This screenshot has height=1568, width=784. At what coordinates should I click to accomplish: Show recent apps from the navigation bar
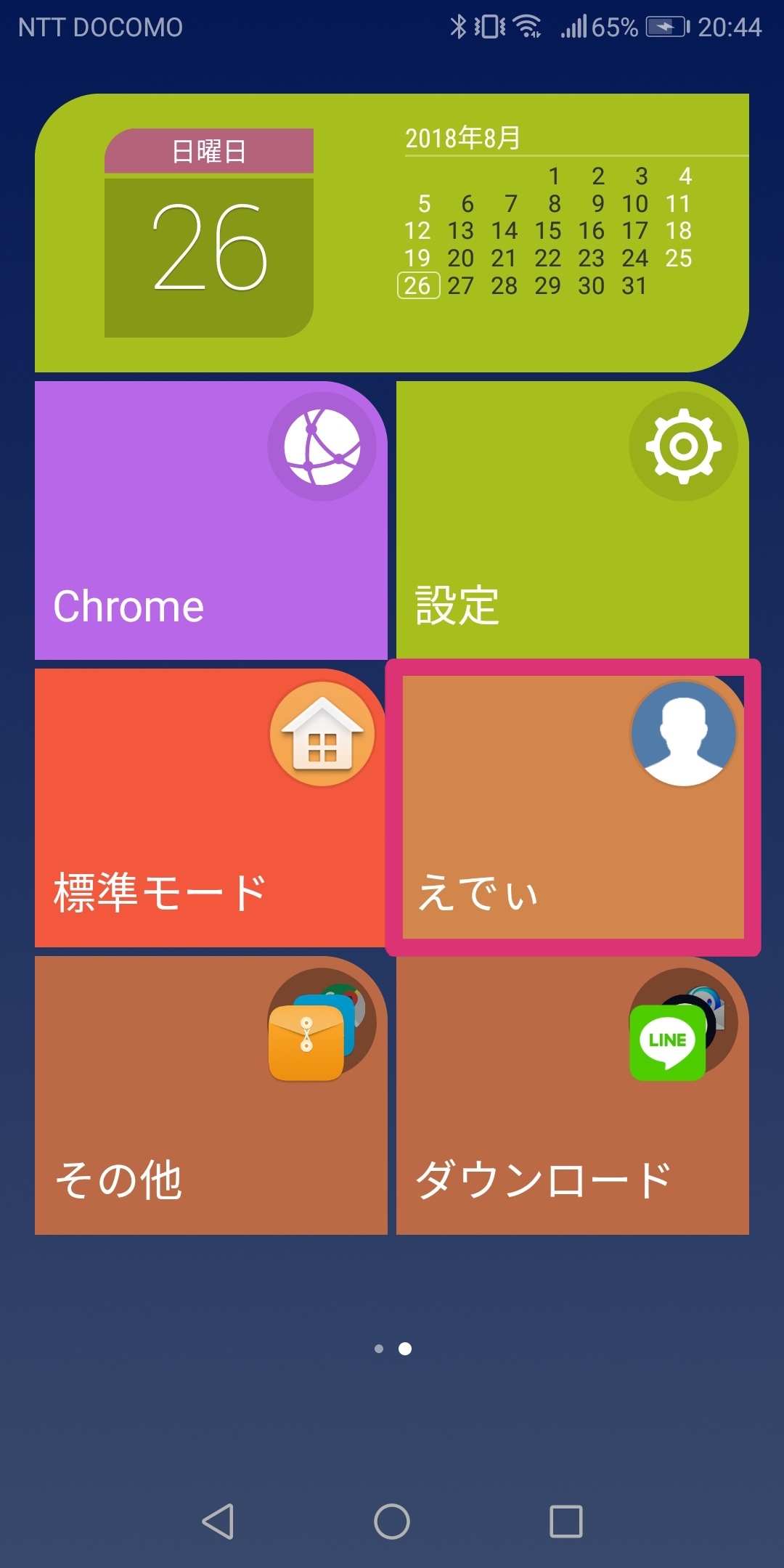(x=566, y=1521)
